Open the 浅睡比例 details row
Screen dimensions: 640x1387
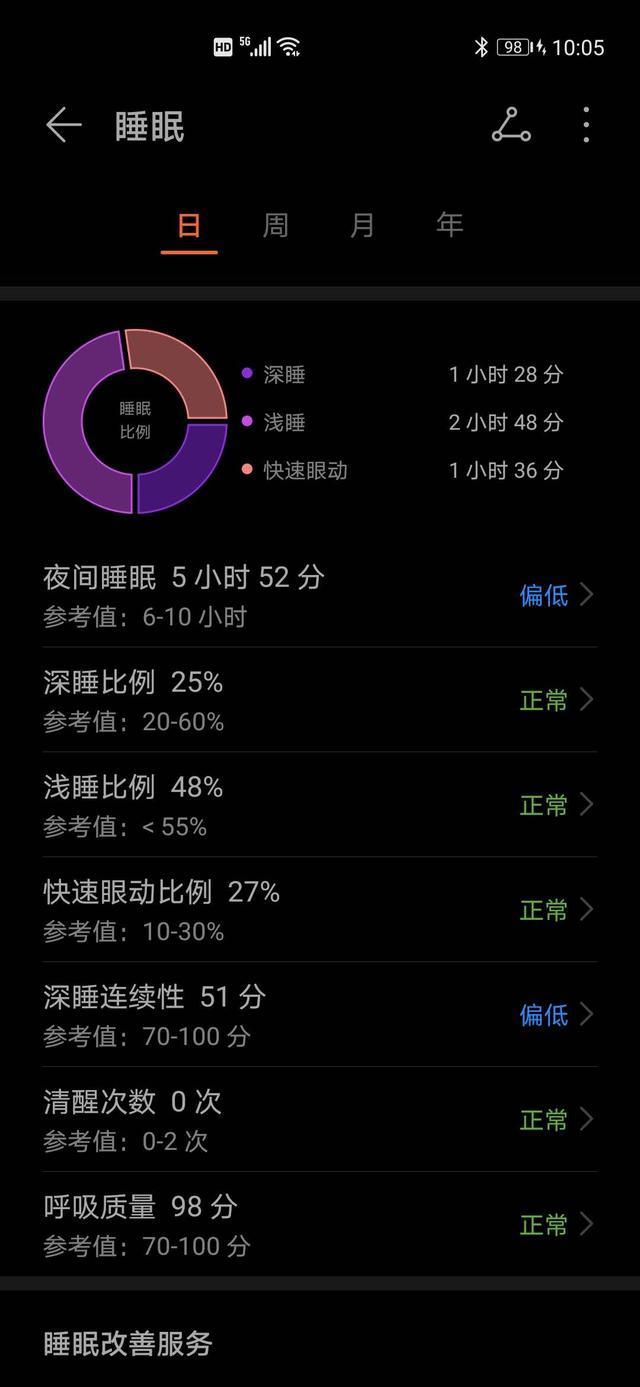pyautogui.click(x=320, y=805)
